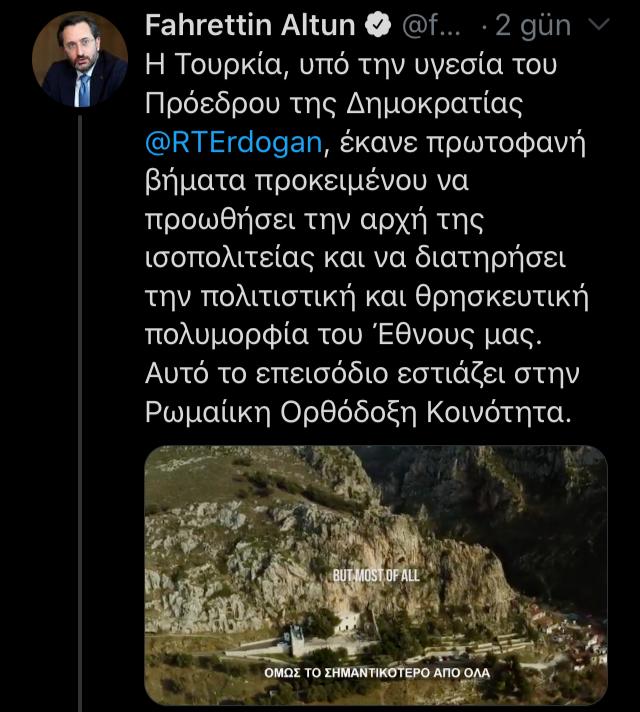Viewport: 640px width, 712px height.
Task: Open Fahrettin Altun's name in tweet header
Action: point(251,26)
